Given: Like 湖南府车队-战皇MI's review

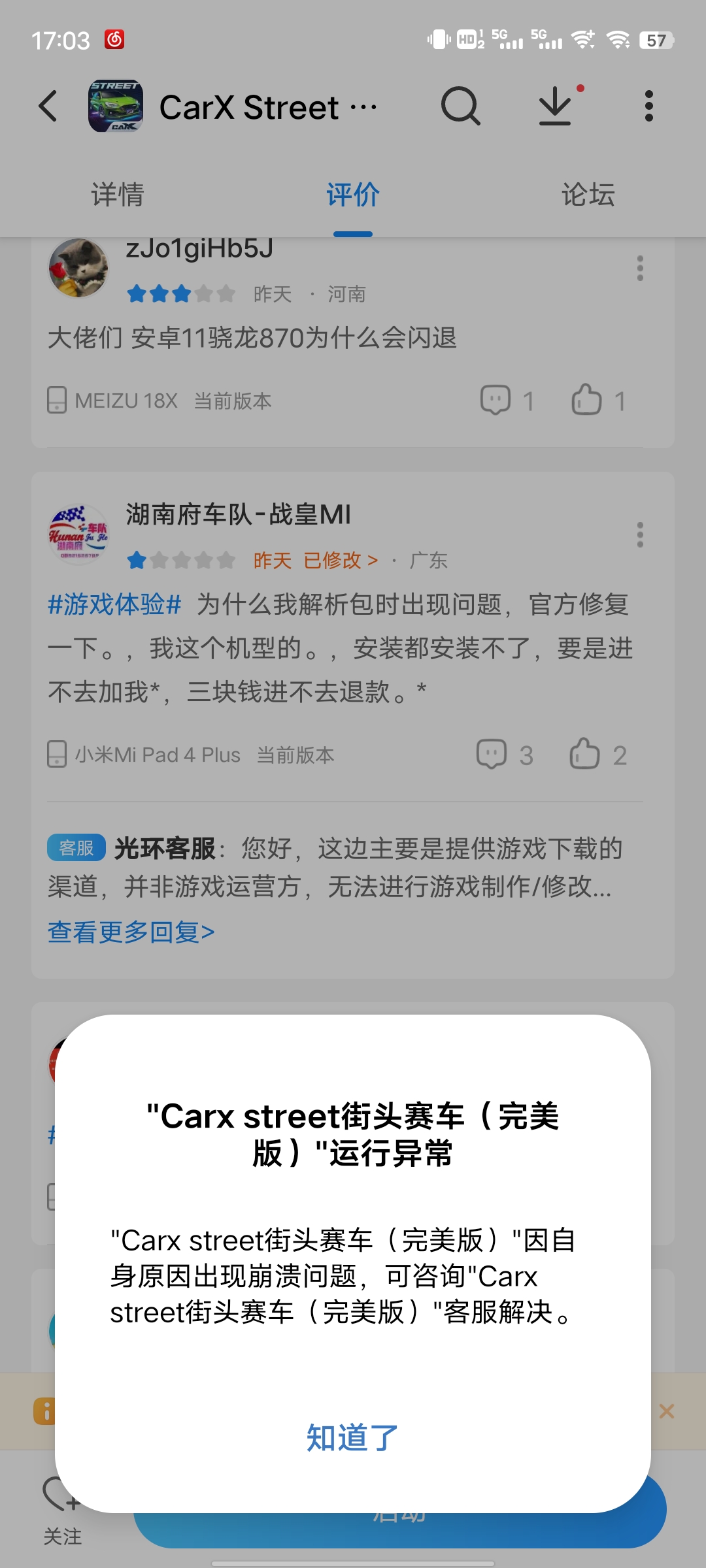Looking at the screenshot, I should tap(585, 755).
